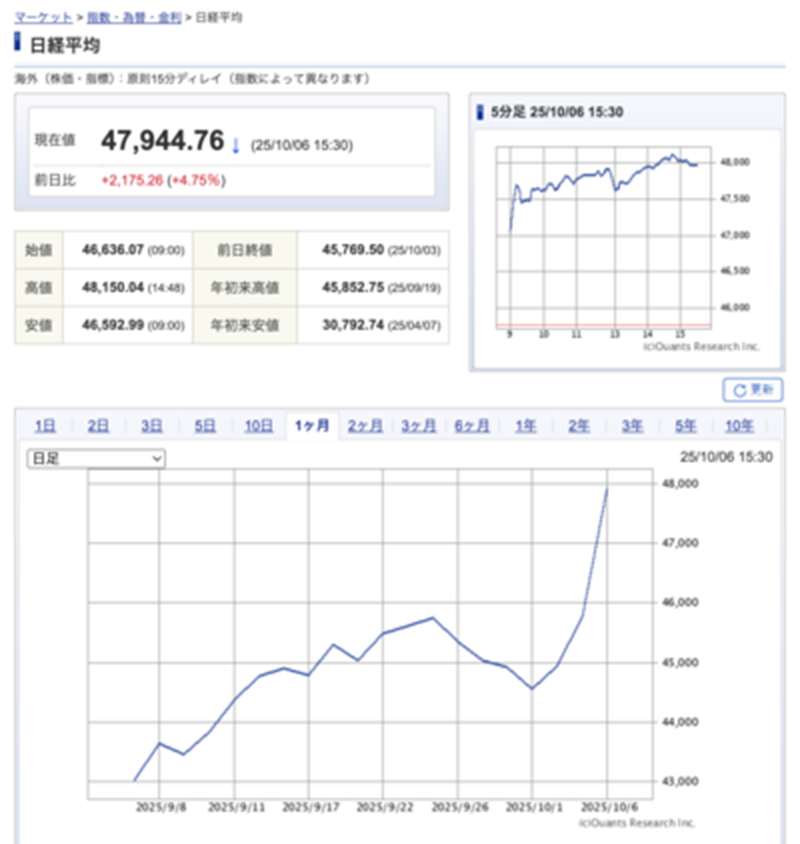This screenshot has width=800, height=844.
Task: Open the 日足 candle interval dropdown
Action: pos(96,458)
